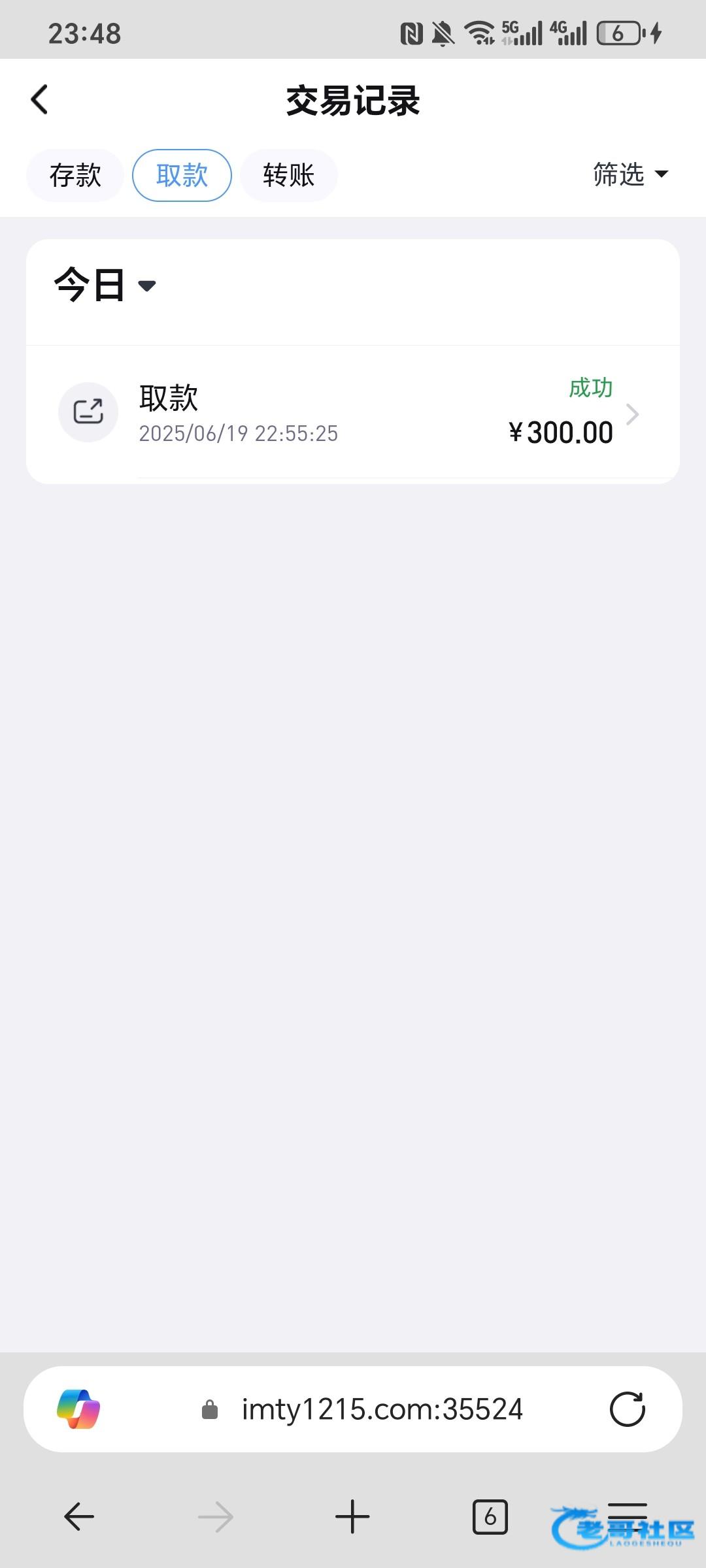Tap the Copilot icon in the address bar
Viewport: 706px width, 1568px height.
(x=78, y=1409)
